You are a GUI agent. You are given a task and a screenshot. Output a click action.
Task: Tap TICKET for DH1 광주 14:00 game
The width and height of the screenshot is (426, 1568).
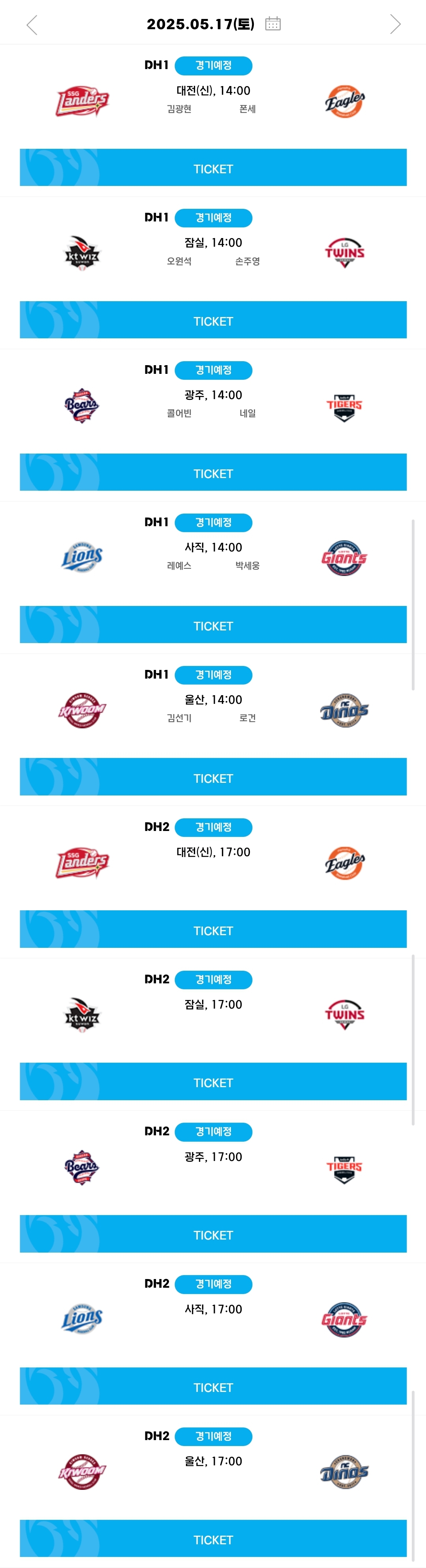click(x=213, y=473)
